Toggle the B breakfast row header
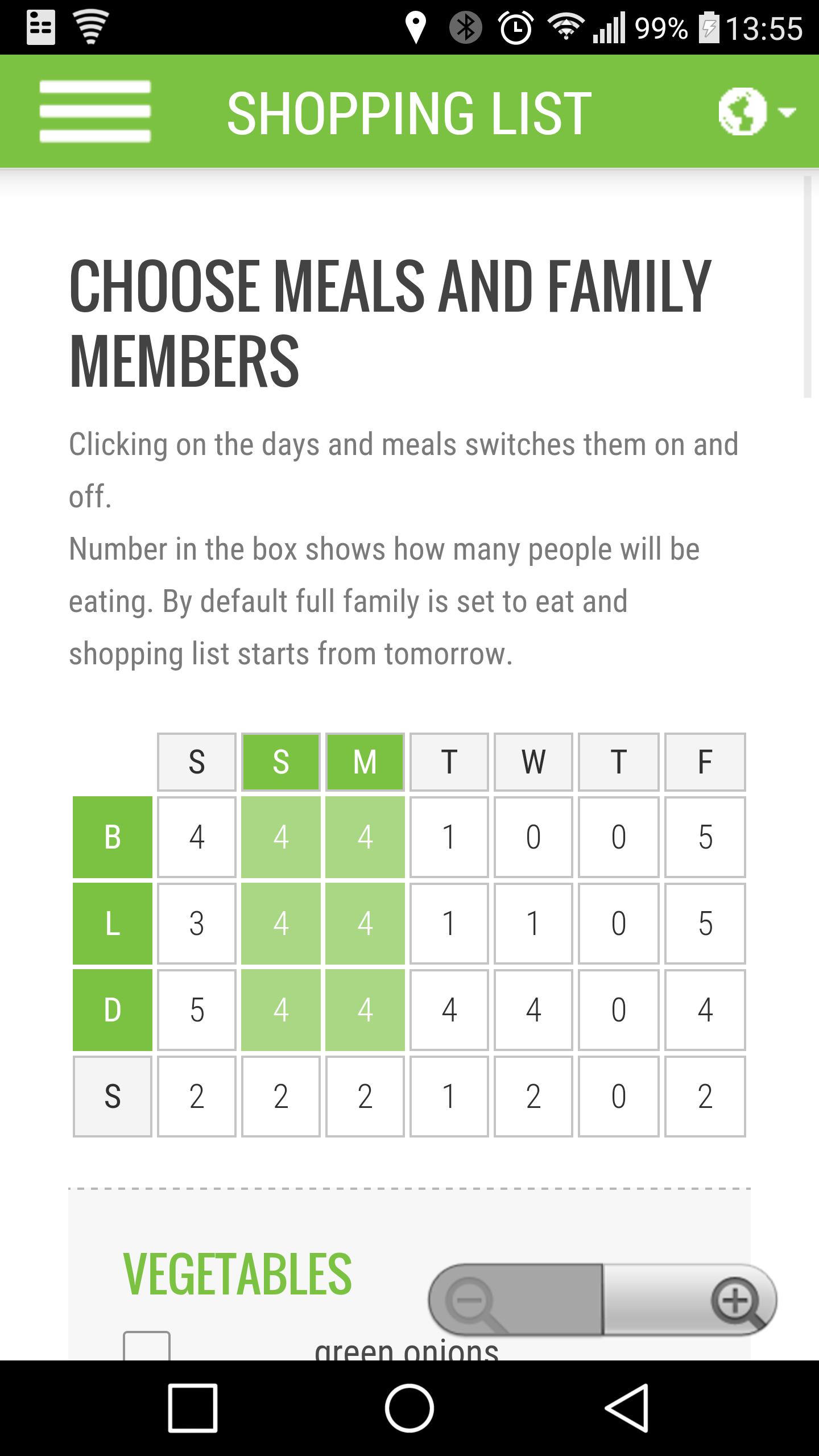This screenshot has width=819, height=1456. (x=113, y=837)
